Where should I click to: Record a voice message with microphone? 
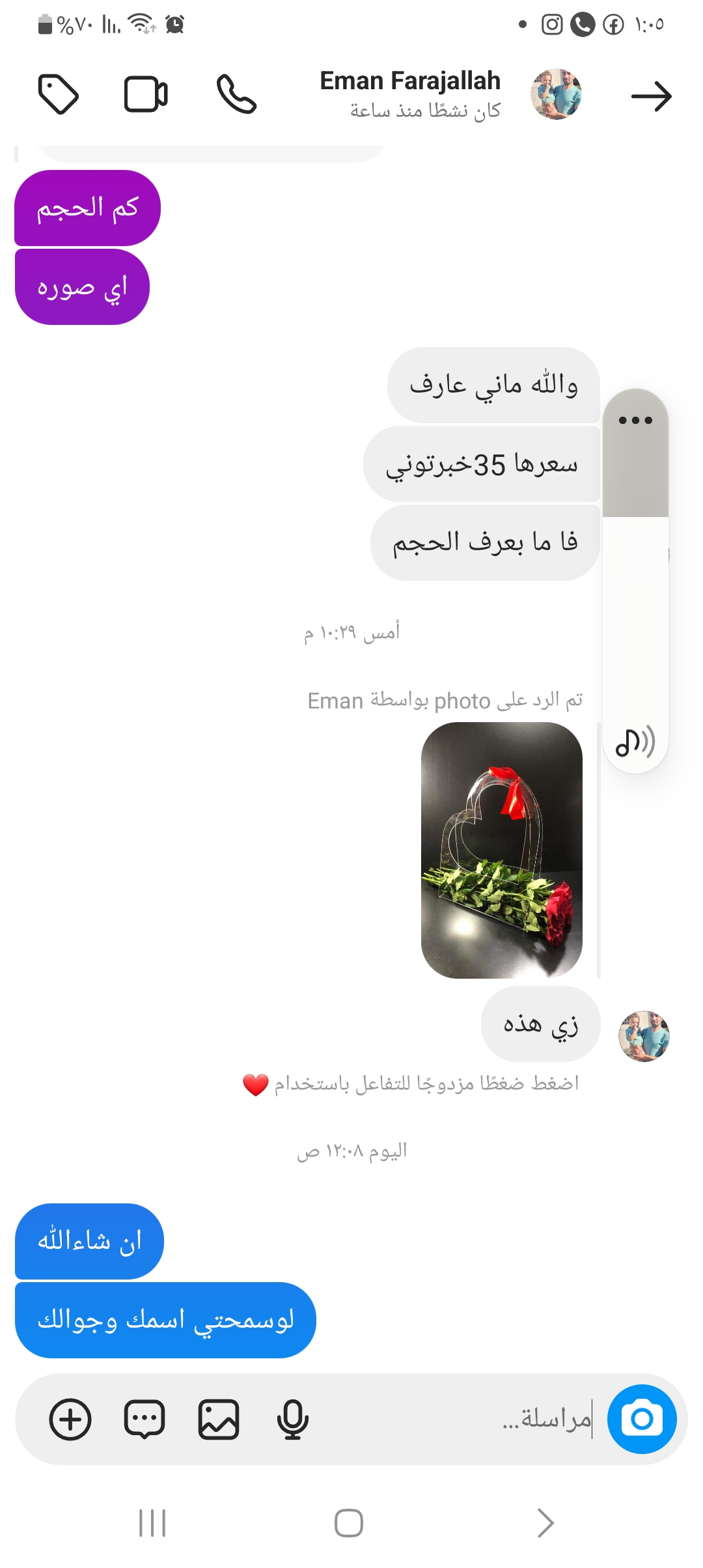tap(292, 1418)
